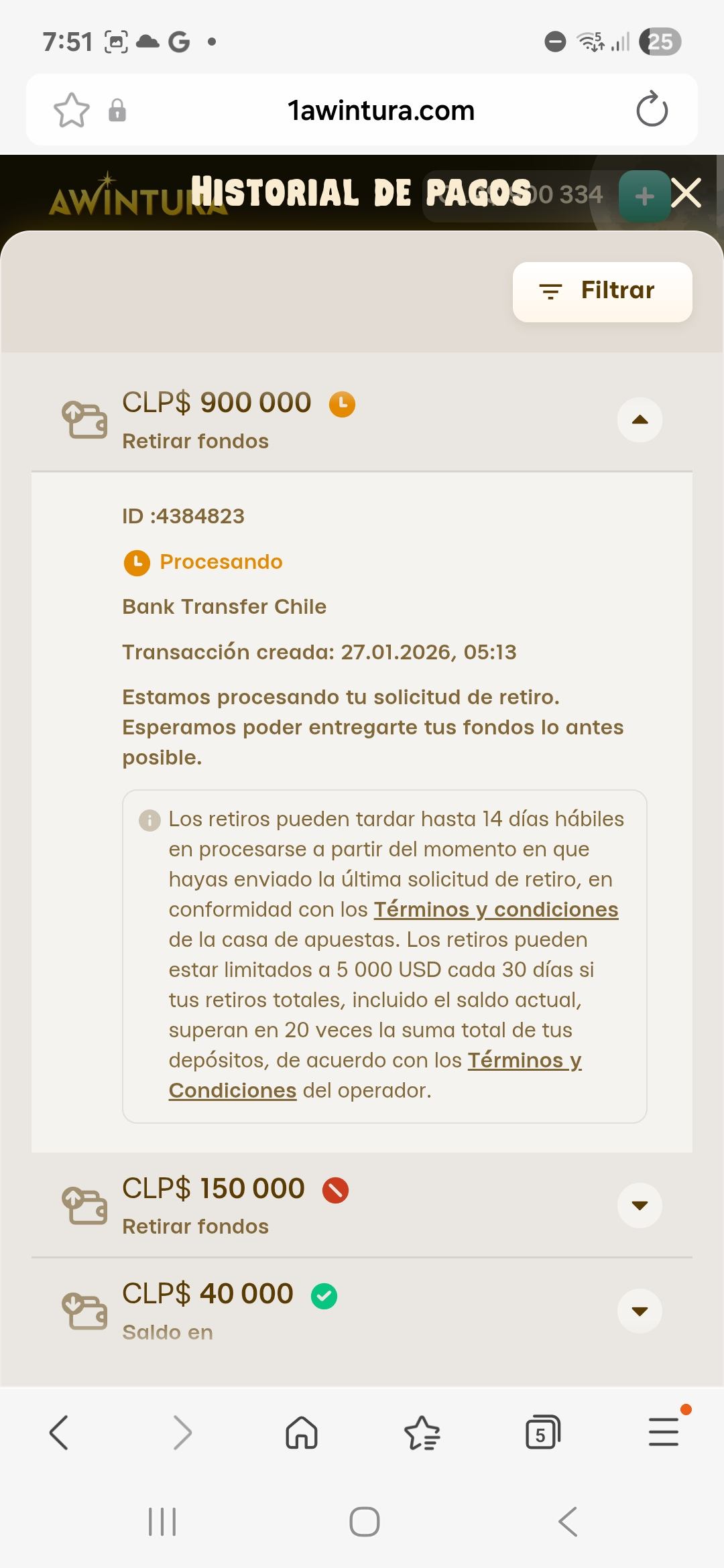Click the orange clock icon next to Procesando
Image resolution: width=724 pixels, height=1568 pixels.
tap(136, 563)
